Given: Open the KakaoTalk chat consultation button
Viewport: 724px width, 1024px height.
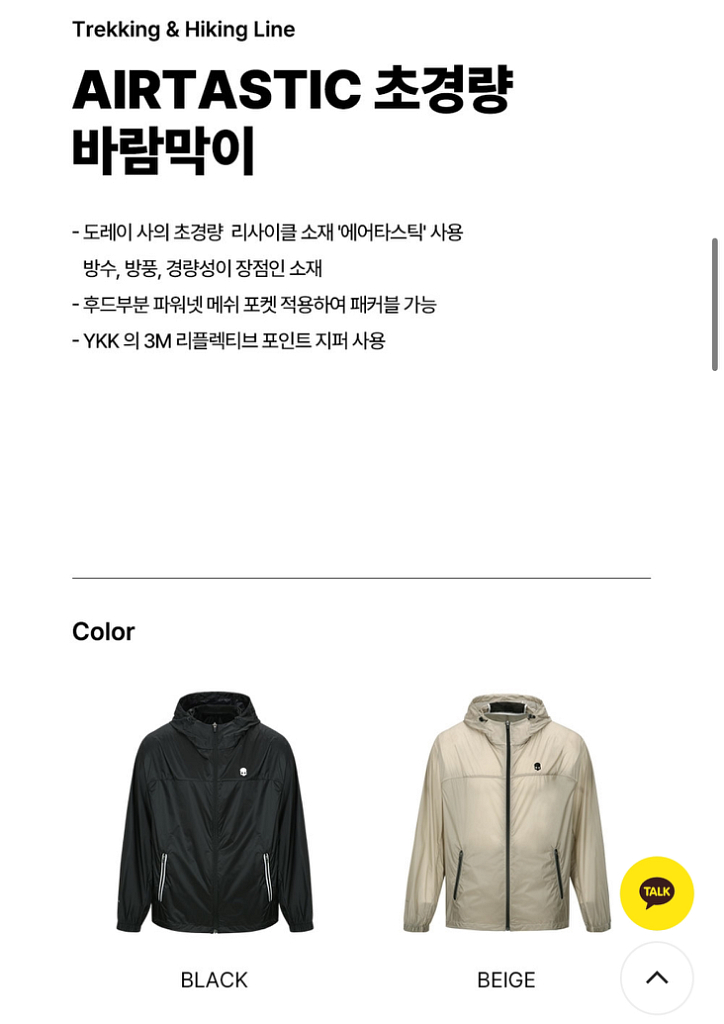Looking at the screenshot, I should [x=656, y=893].
